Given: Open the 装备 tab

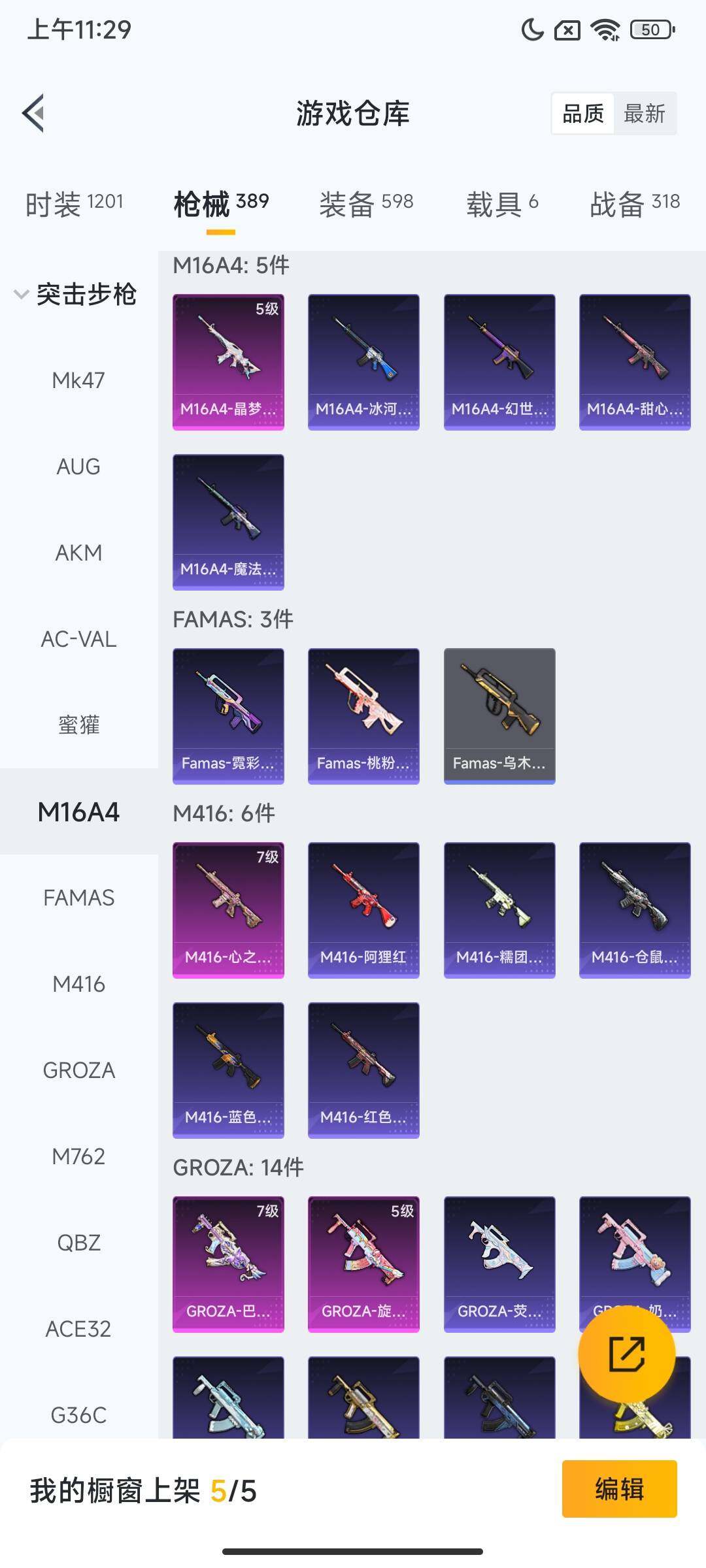Looking at the screenshot, I should (366, 204).
